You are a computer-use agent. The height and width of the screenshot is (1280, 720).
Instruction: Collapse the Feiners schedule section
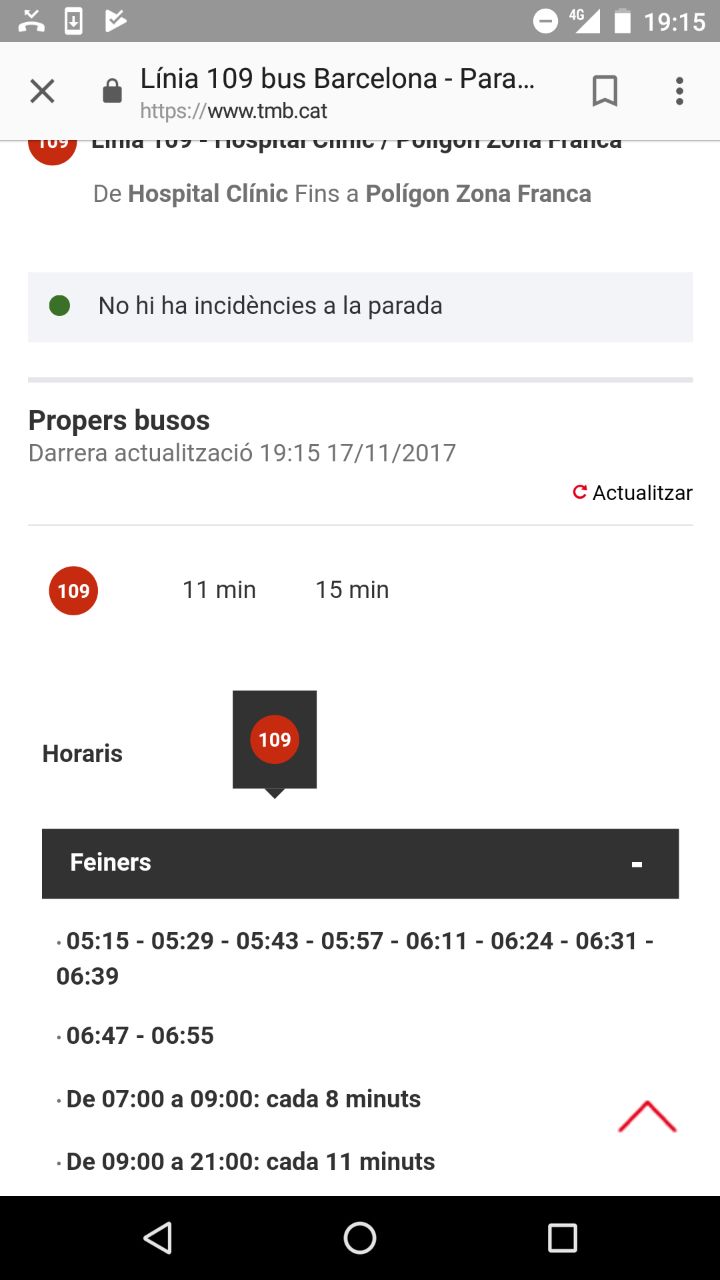click(x=636, y=863)
